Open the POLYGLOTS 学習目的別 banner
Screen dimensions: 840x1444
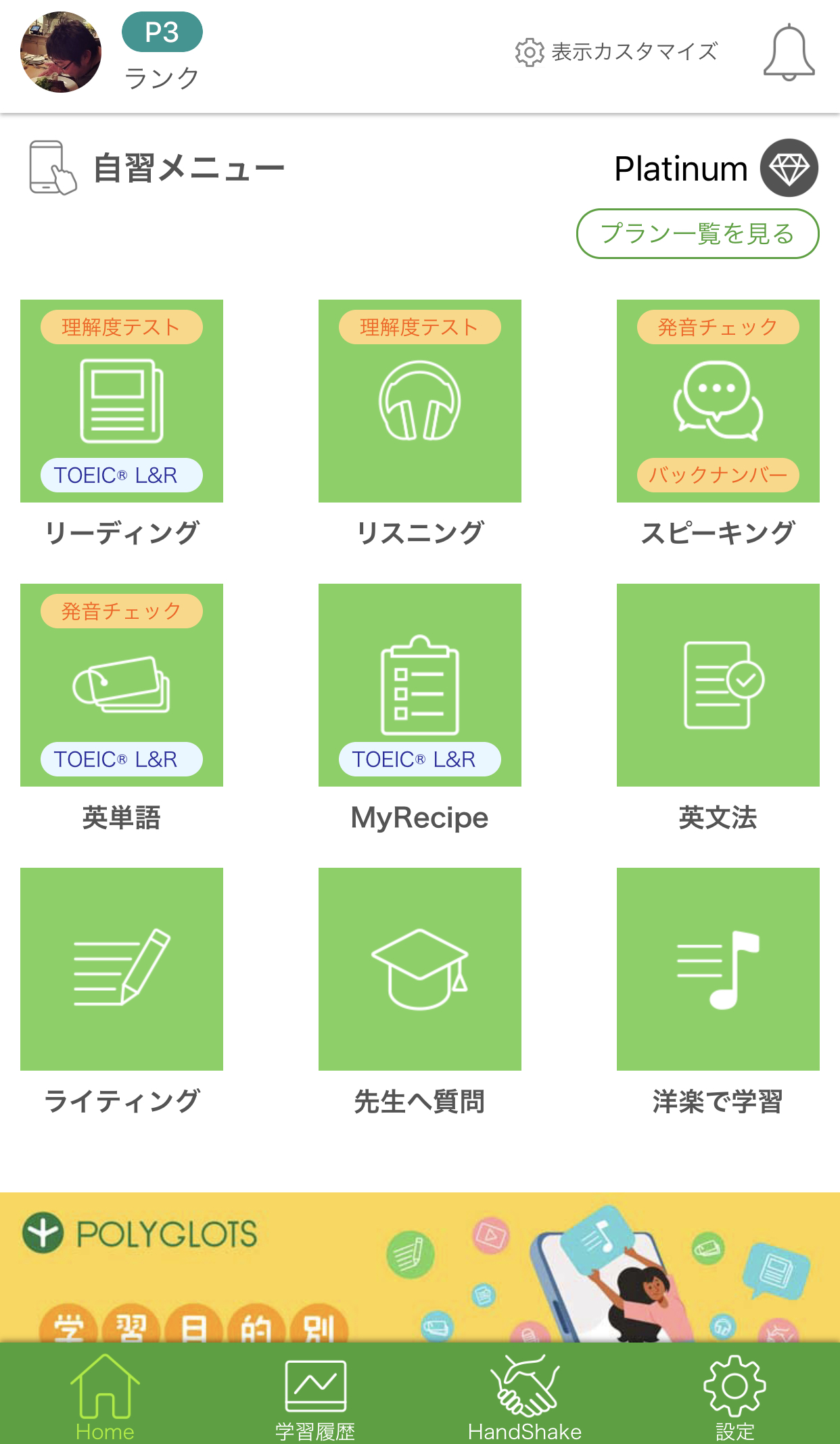click(420, 1267)
